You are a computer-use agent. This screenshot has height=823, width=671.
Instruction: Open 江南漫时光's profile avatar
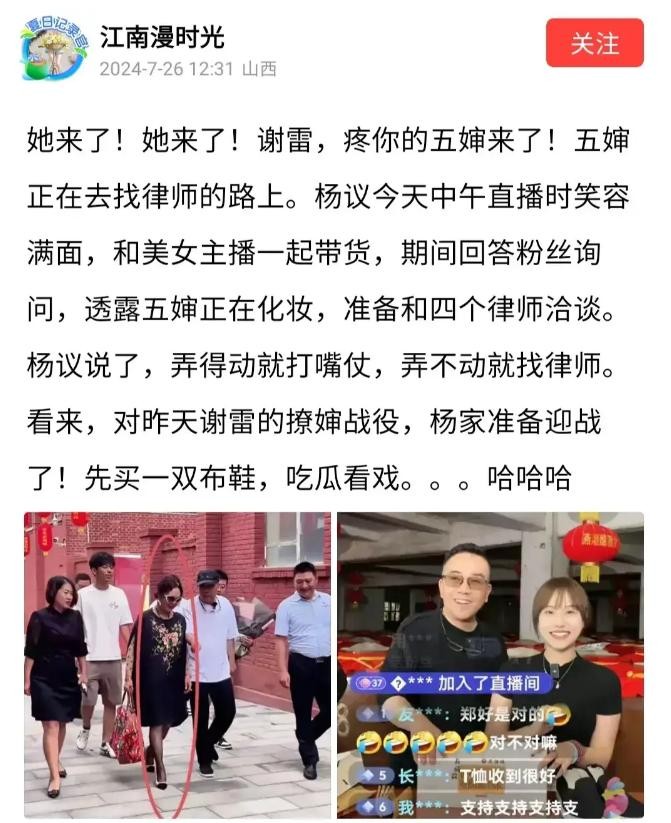(x=53, y=48)
